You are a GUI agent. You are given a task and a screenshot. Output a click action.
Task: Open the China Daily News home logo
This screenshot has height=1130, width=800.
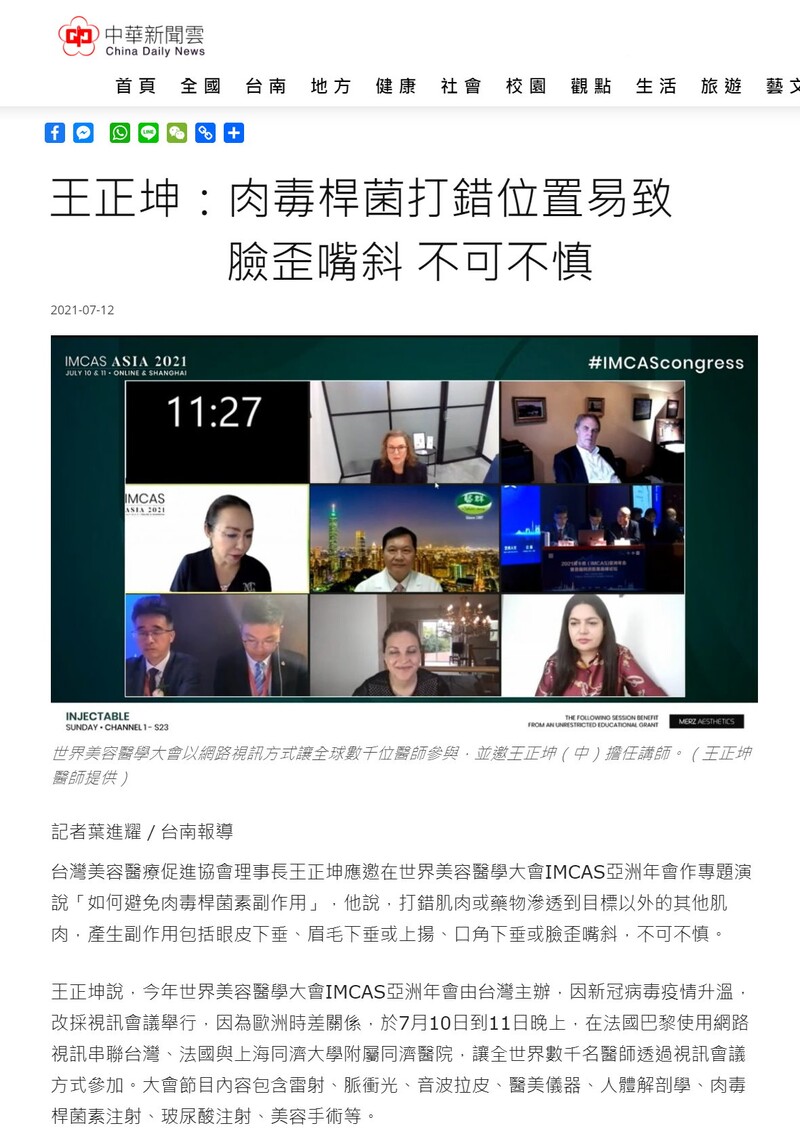[131, 37]
